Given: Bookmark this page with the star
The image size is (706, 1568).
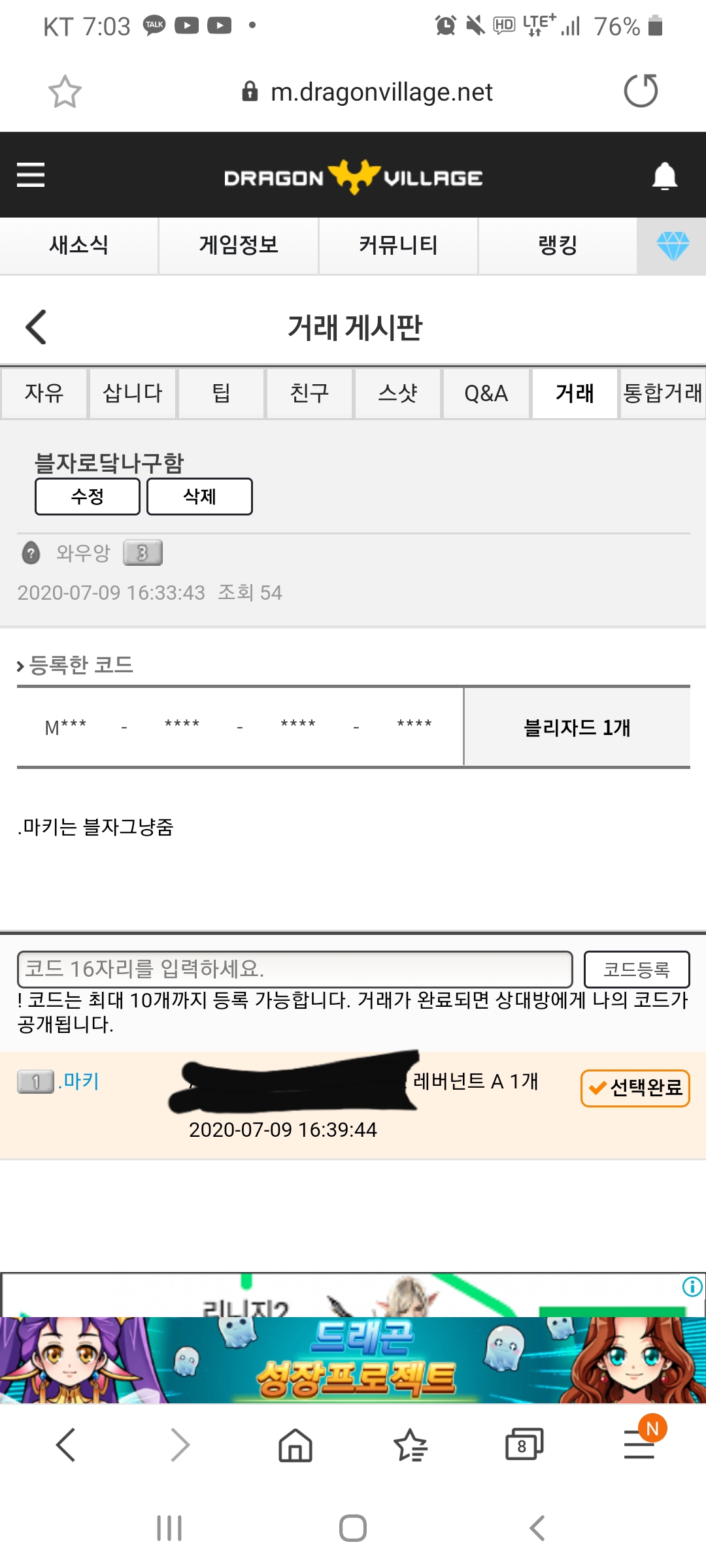Looking at the screenshot, I should (65, 91).
